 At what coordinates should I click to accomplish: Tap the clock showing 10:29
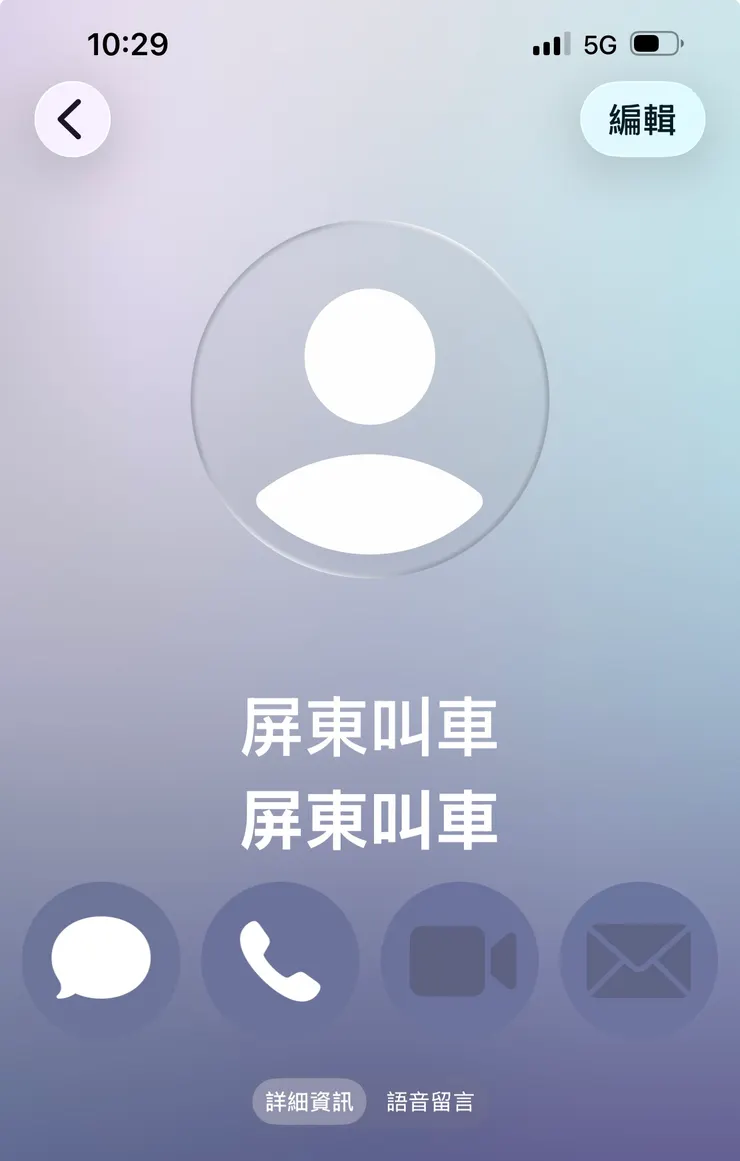(128, 44)
